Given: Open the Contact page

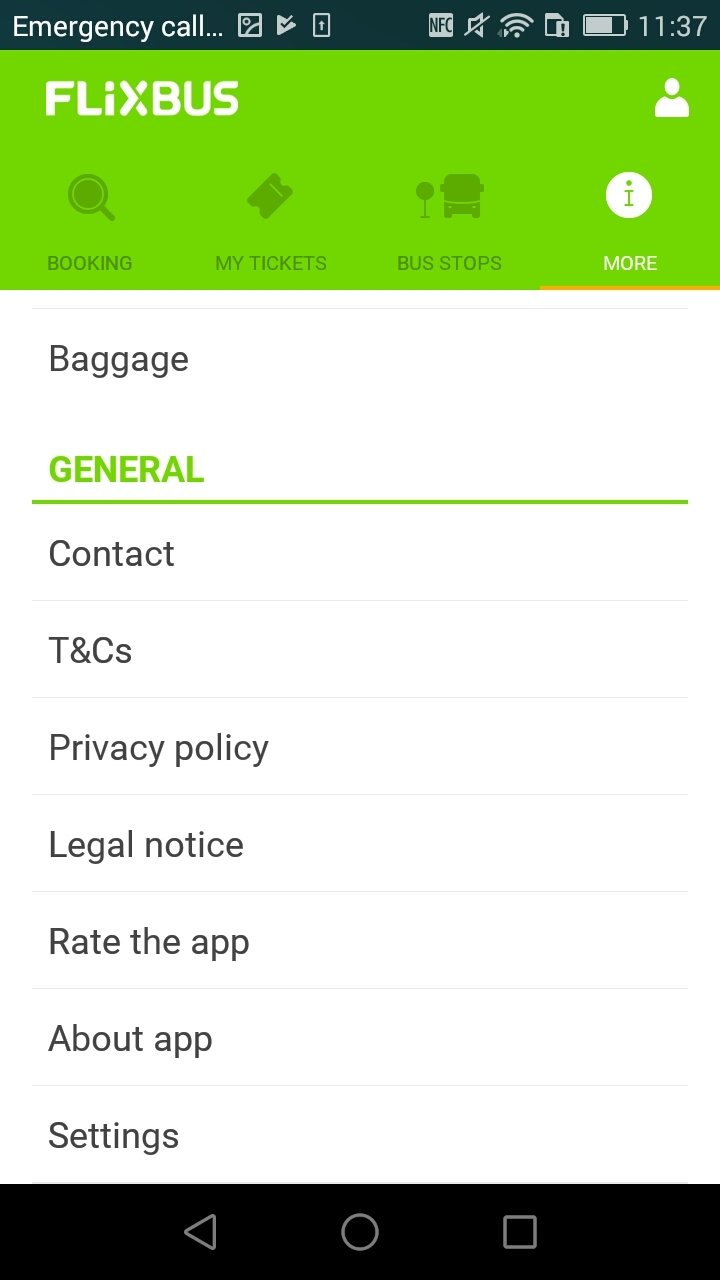Looking at the screenshot, I should 360,553.
